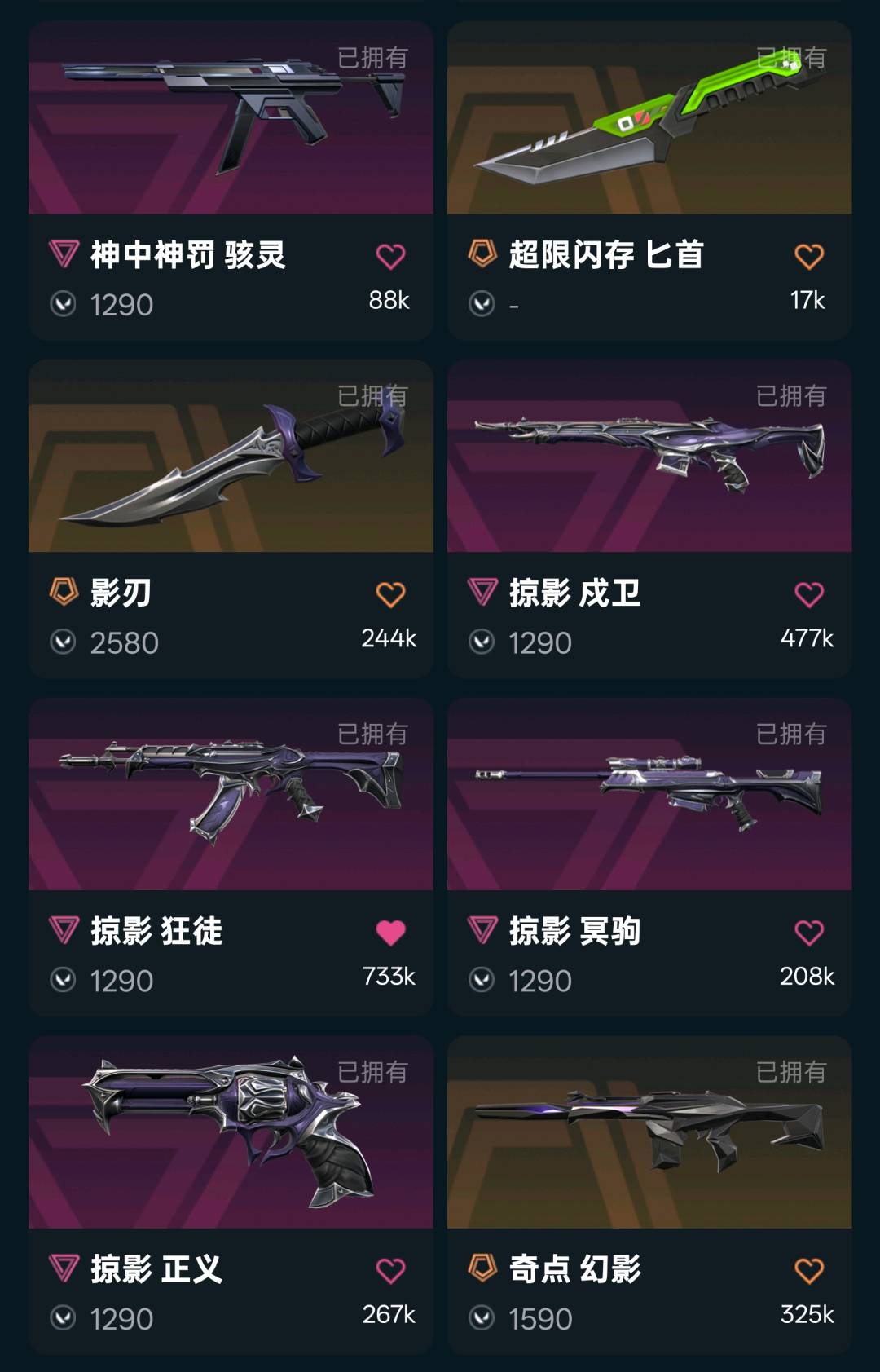Open the 超限闪存 匕首 skin card
880x1372 pixels.
(649, 119)
